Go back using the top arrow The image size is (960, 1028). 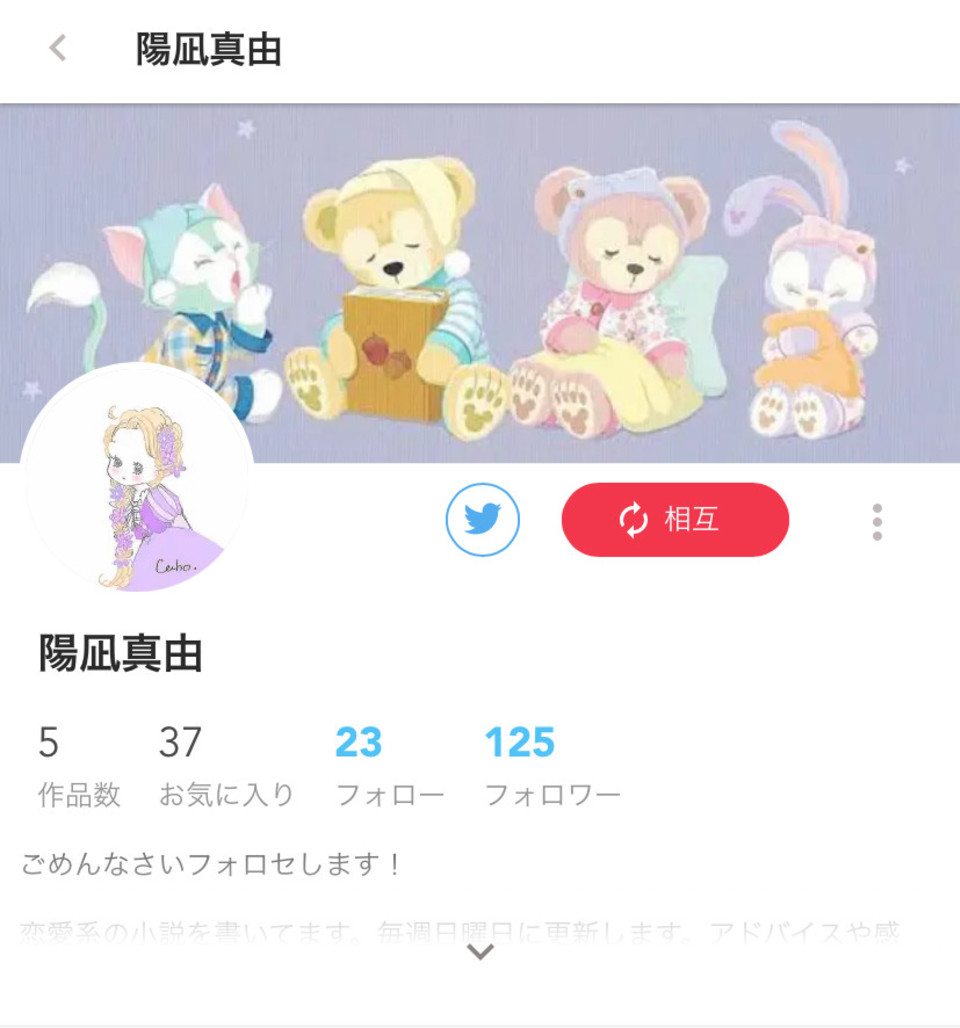[x=58, y=48]
